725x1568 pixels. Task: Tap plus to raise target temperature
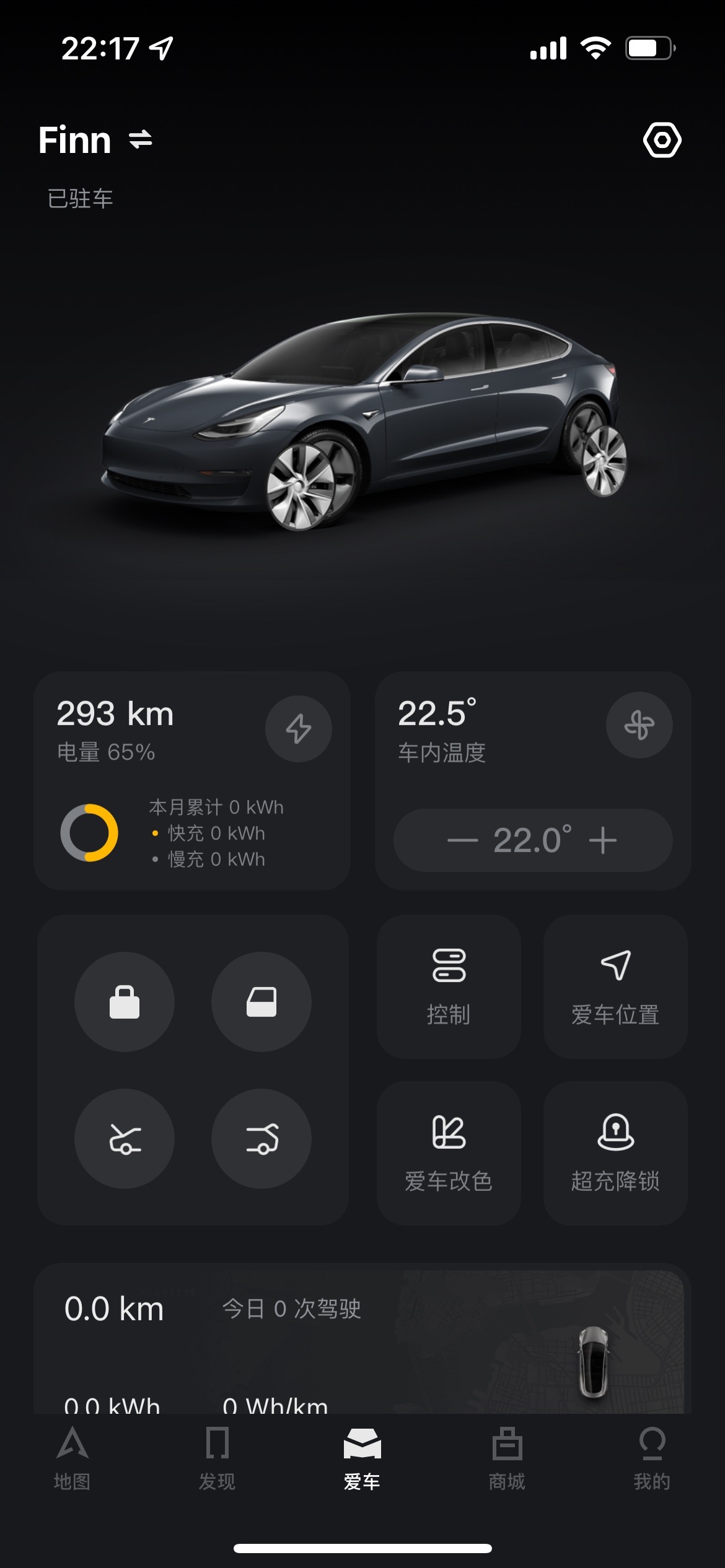click(602, 840)
